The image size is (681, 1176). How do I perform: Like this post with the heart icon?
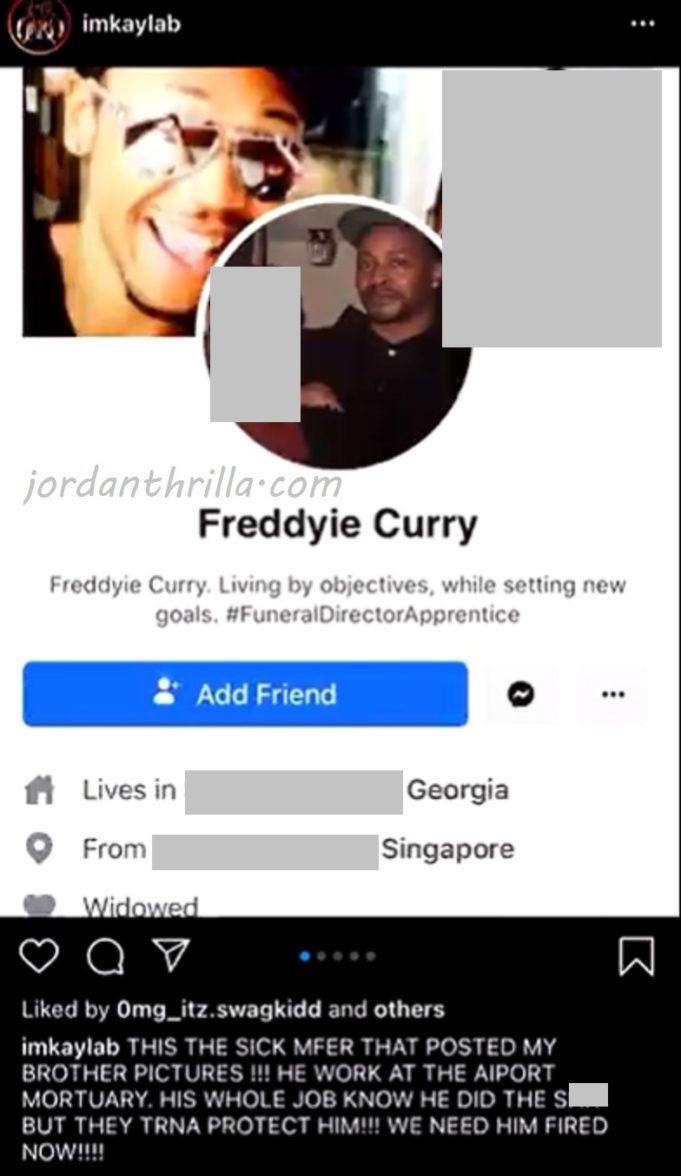pos(39,957)
